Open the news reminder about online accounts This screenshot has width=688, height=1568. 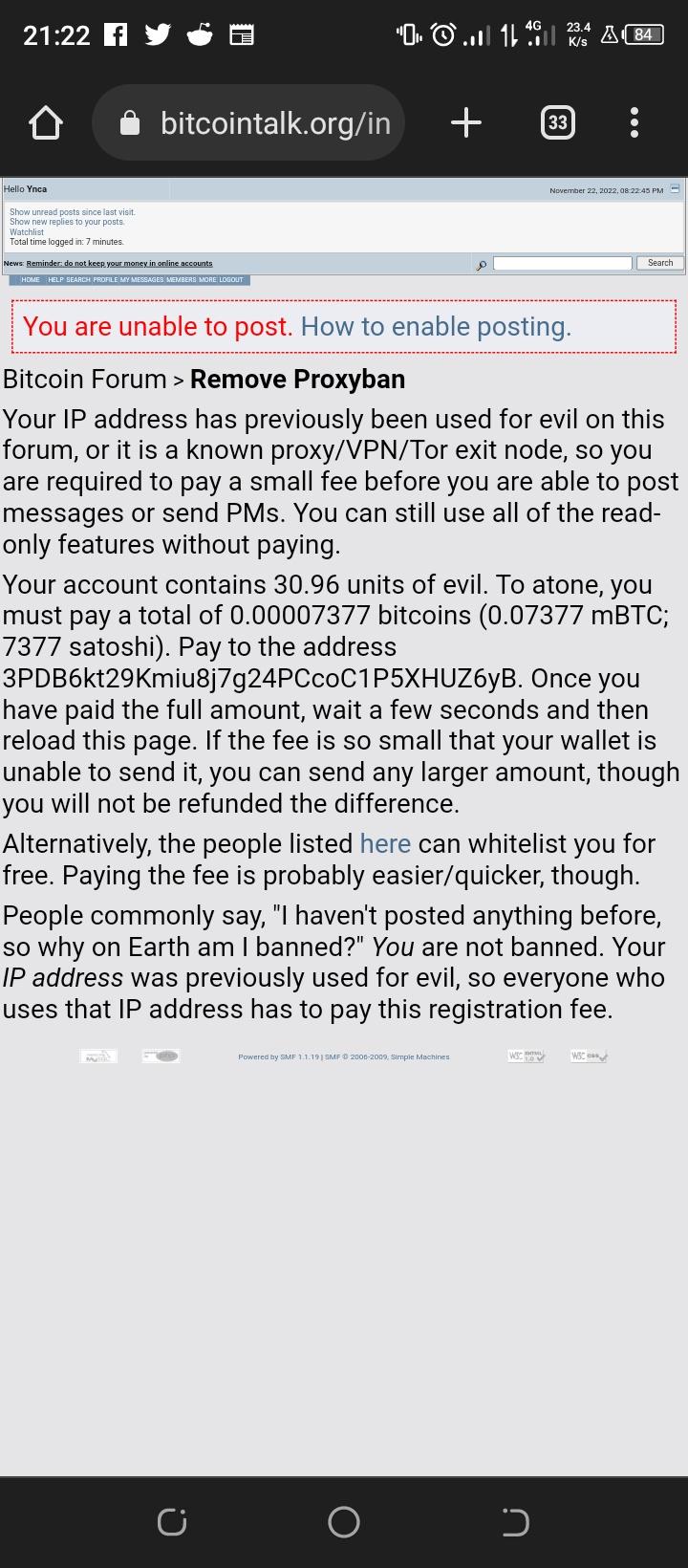point(119,263)
